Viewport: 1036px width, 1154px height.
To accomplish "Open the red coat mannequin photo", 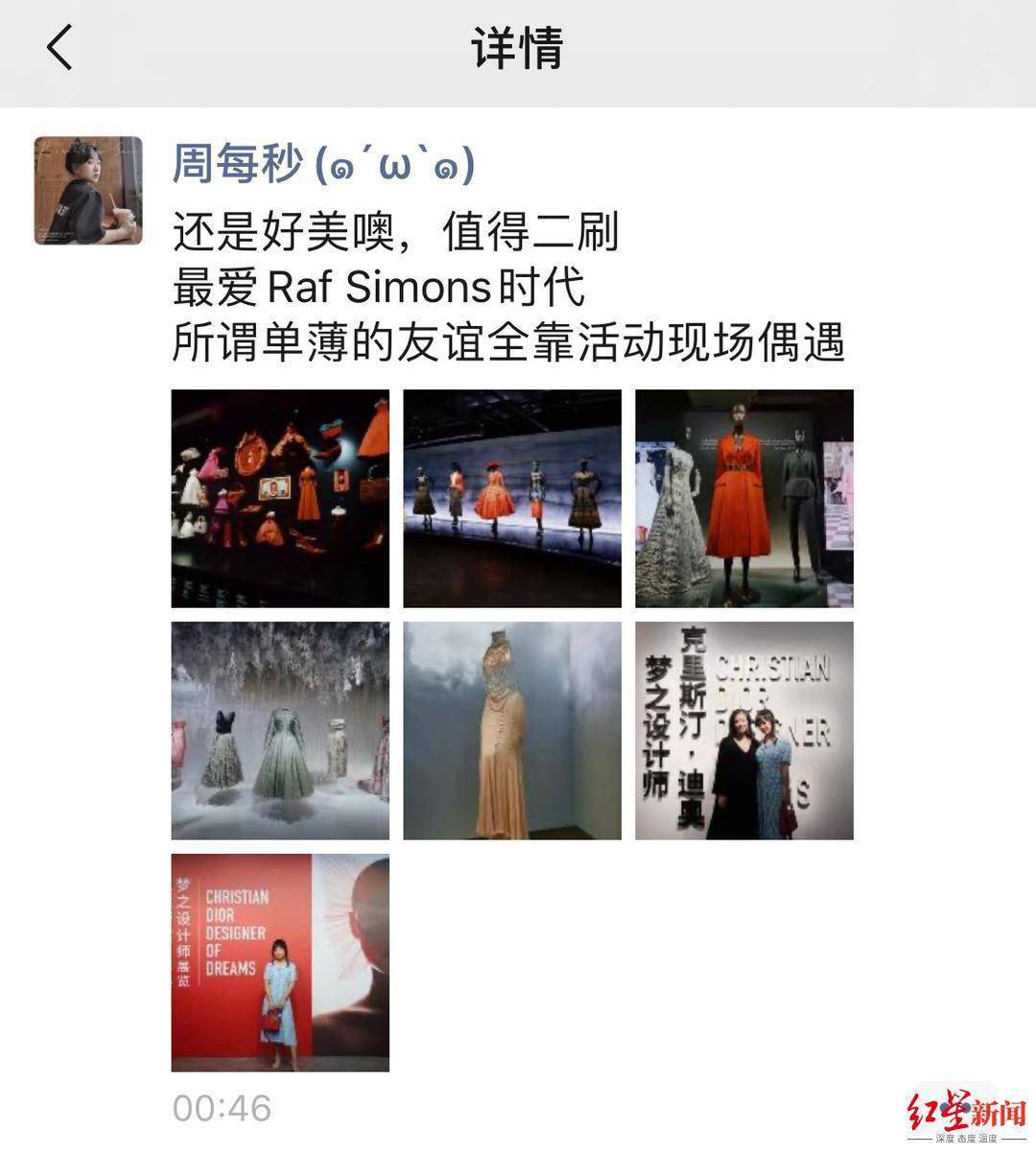I will click(x=744, y=497).
